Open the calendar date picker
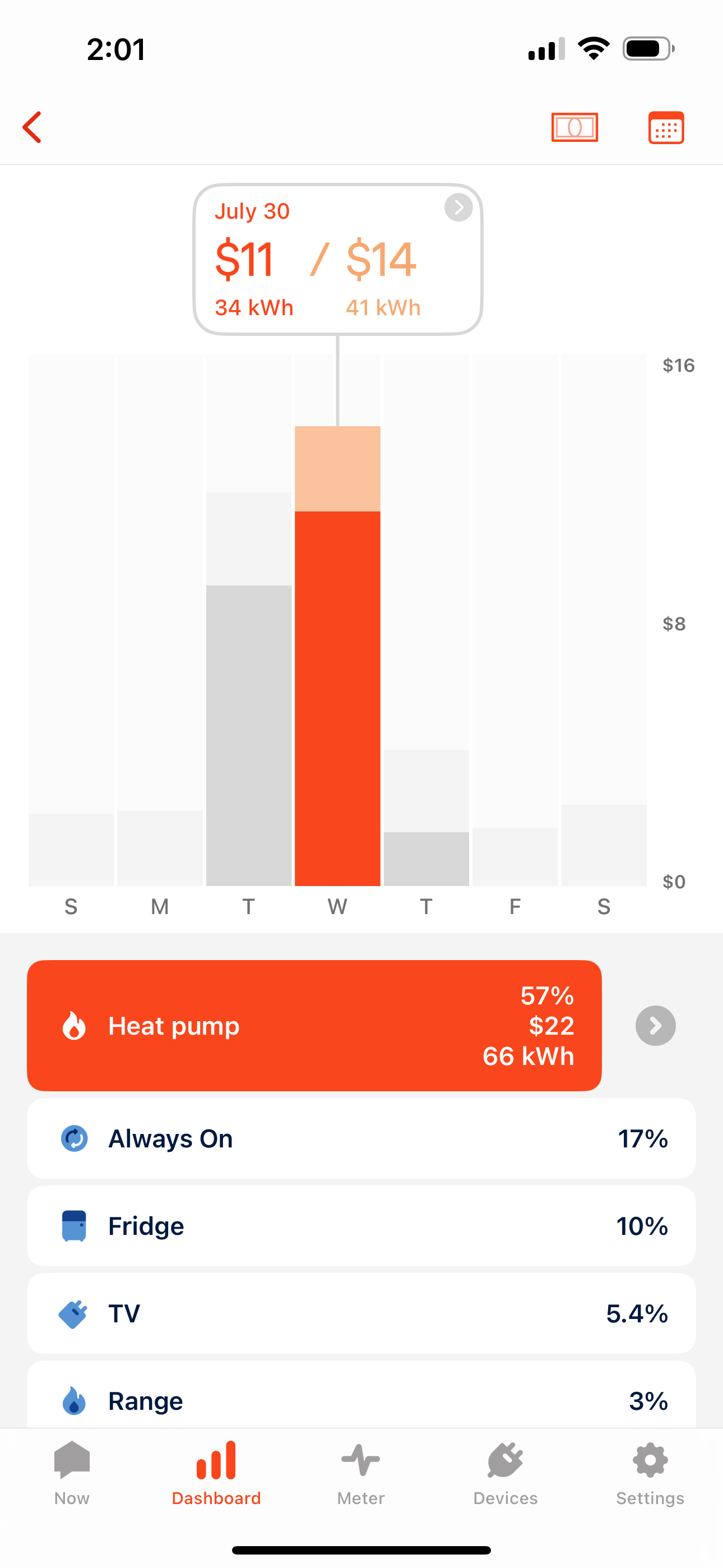 666,127
